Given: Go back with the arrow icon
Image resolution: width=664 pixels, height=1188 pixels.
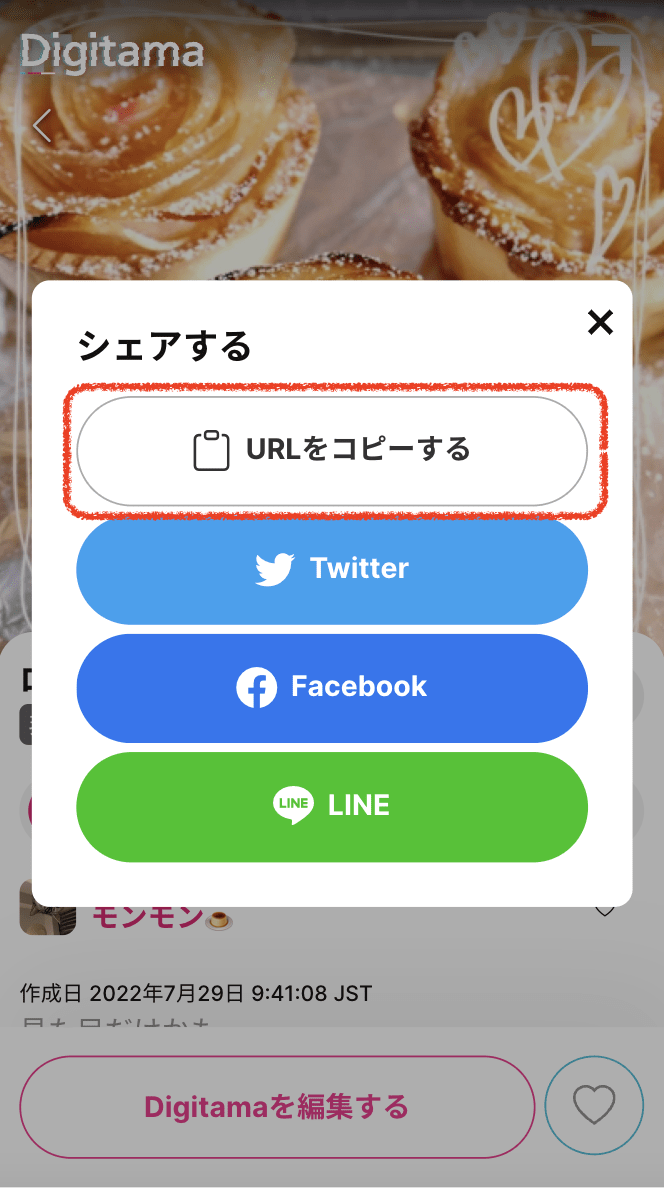Looking at the screenshot, I should coord(42,127).
